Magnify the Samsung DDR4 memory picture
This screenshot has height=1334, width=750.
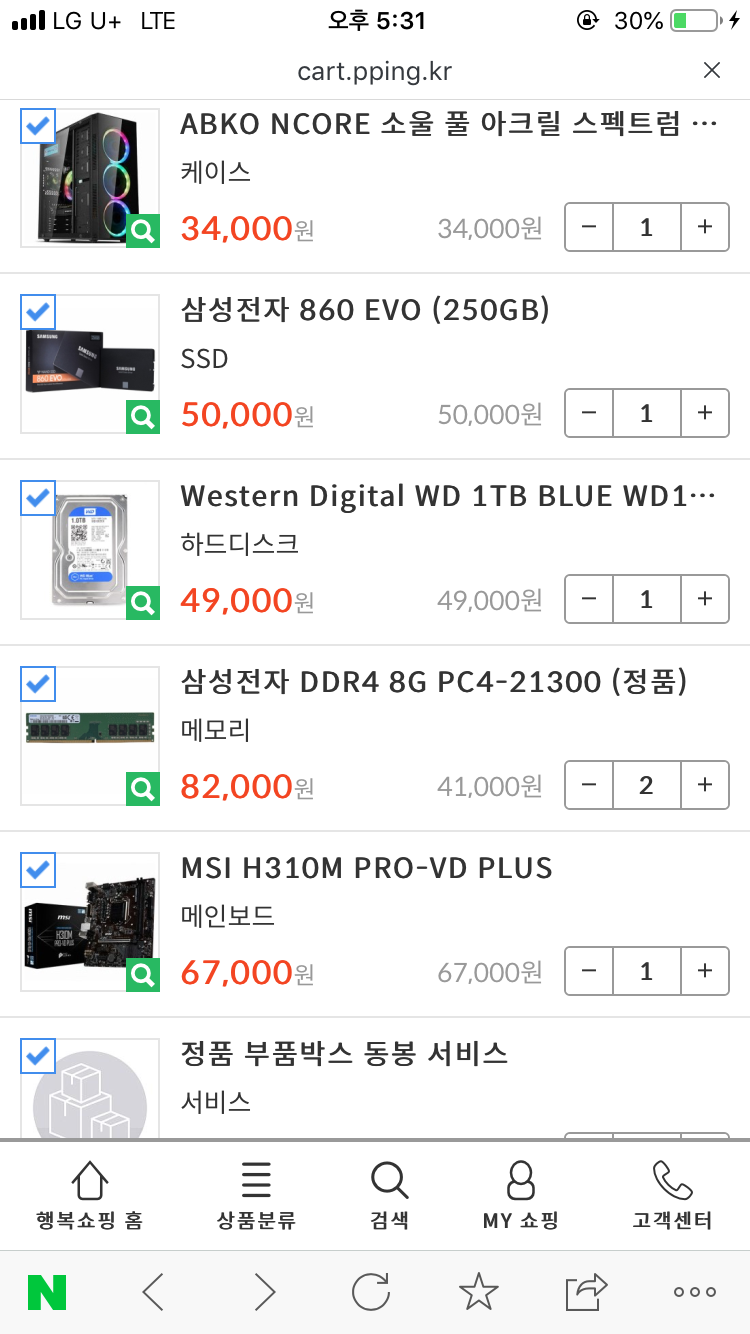(143, 788)
